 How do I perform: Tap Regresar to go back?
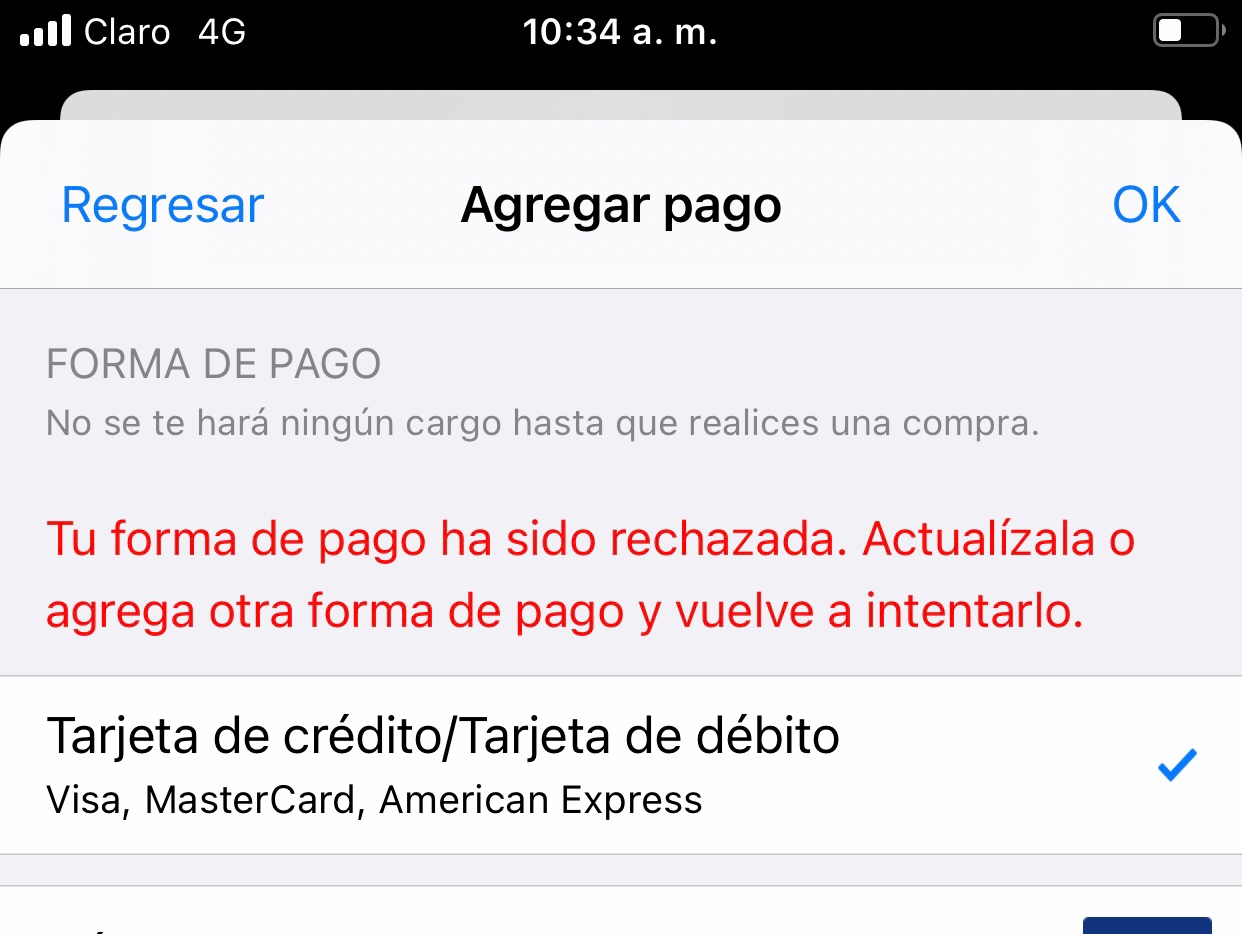(x=163, y=206)
